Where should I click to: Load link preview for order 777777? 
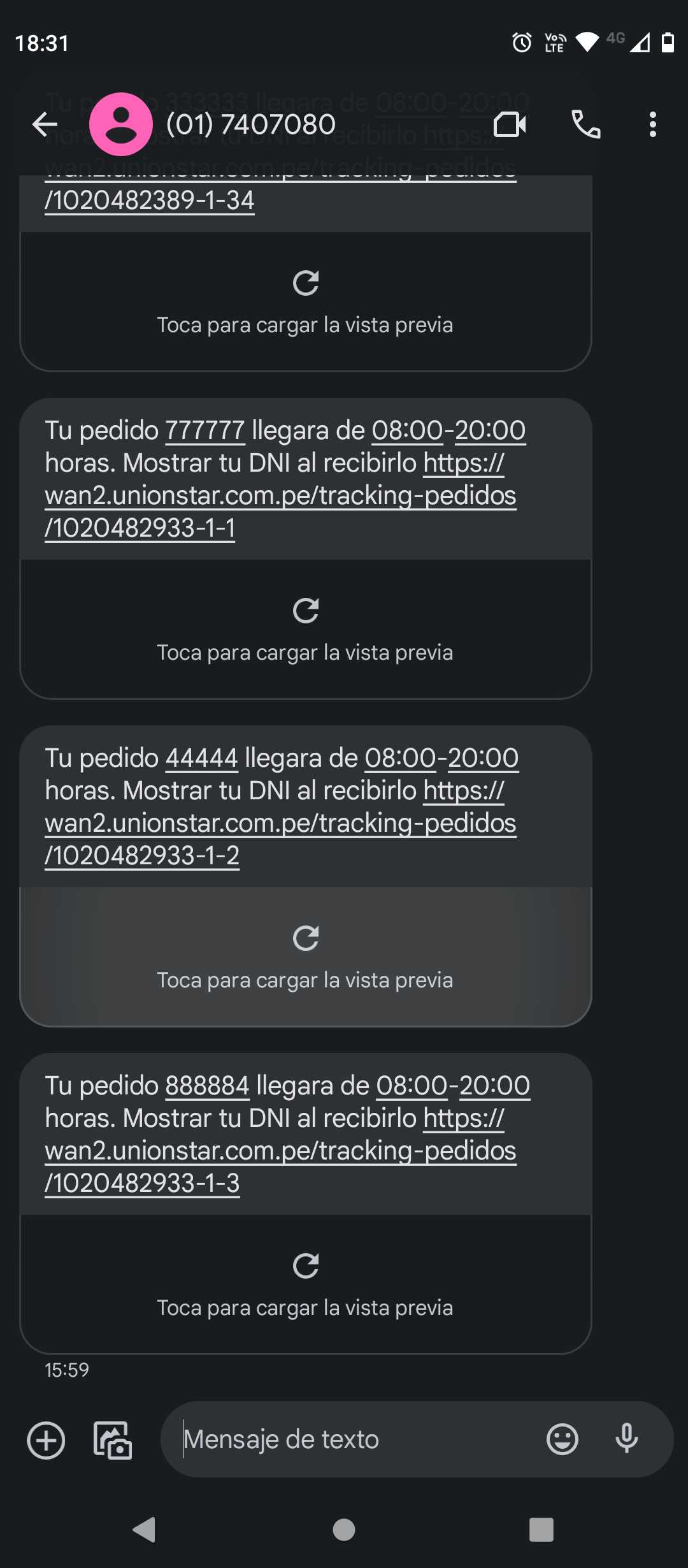click(305, 629)
